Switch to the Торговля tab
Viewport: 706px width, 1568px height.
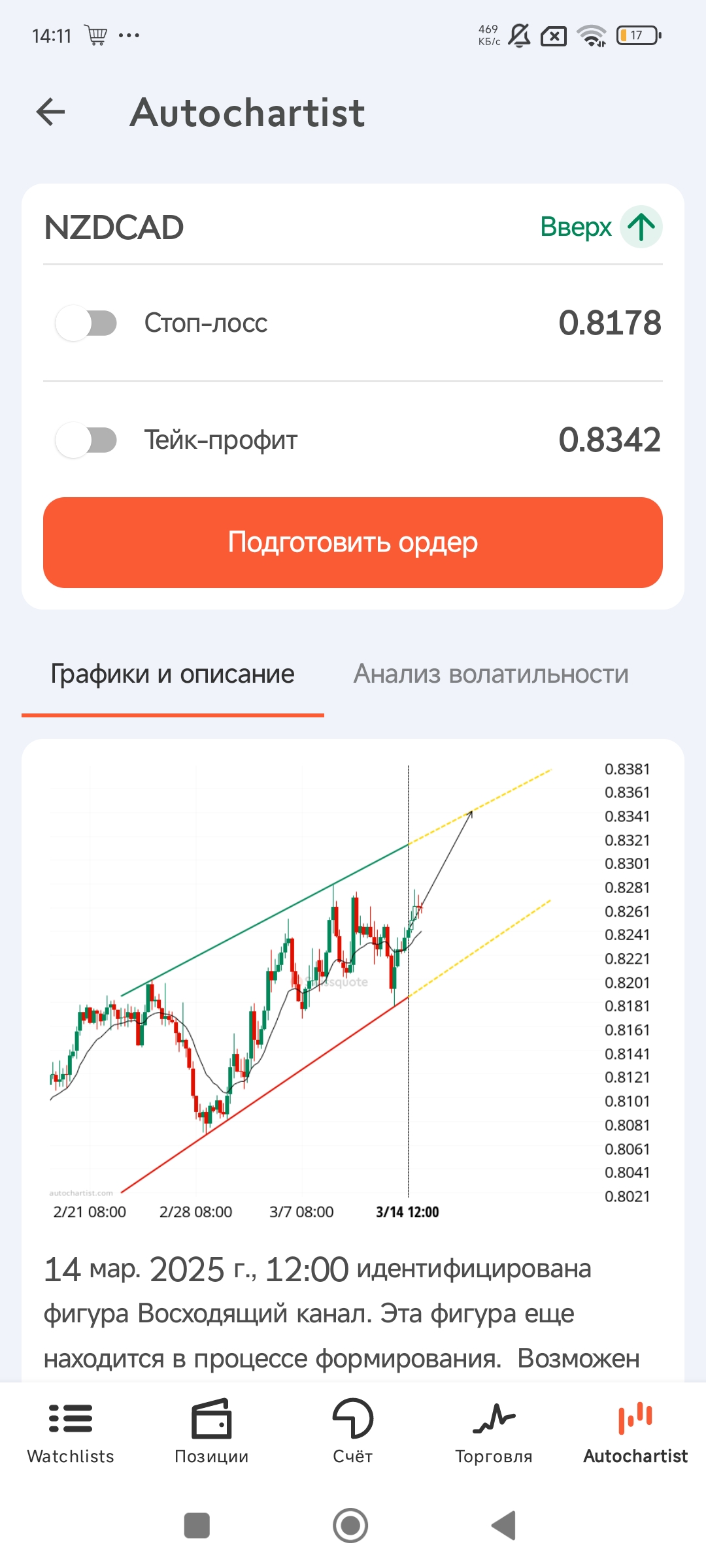(494, 1432)
